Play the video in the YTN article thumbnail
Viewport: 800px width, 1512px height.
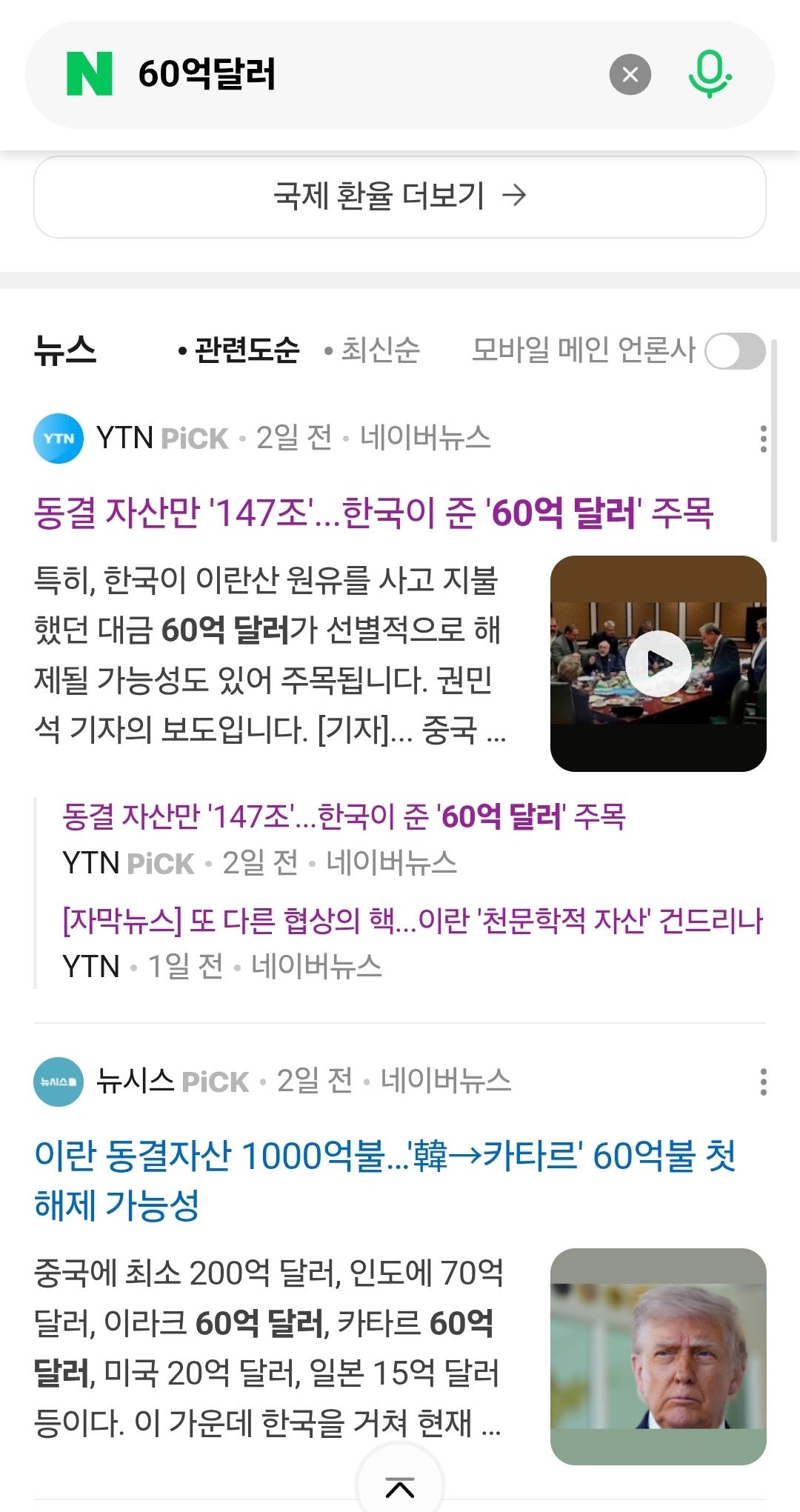tap(658, 664)
